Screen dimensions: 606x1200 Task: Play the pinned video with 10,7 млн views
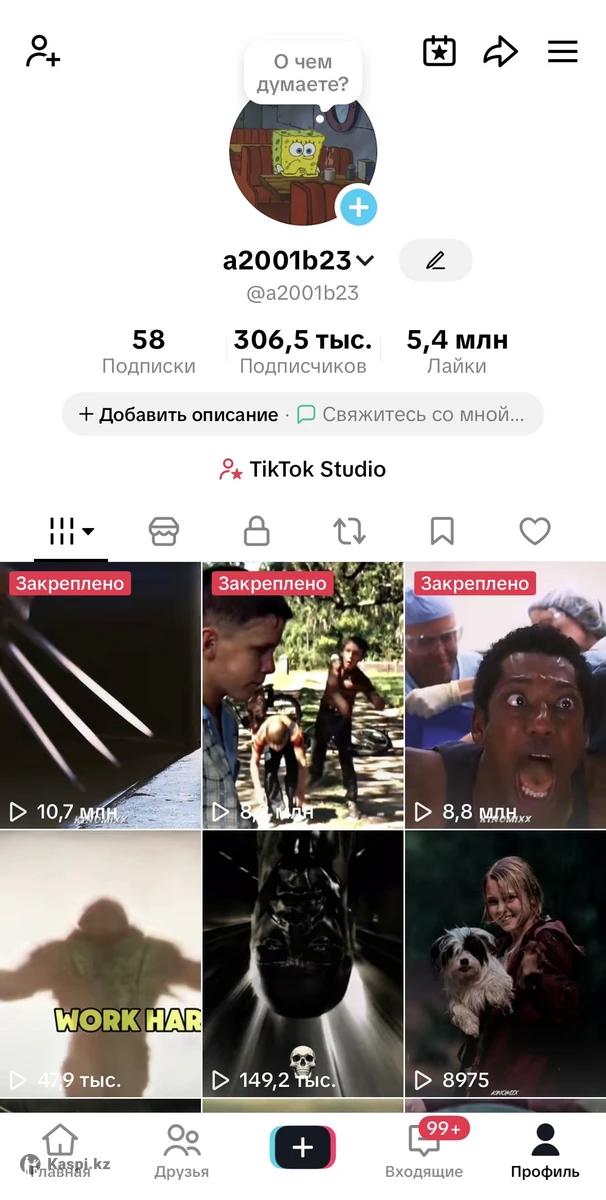(x=100, y=695)
